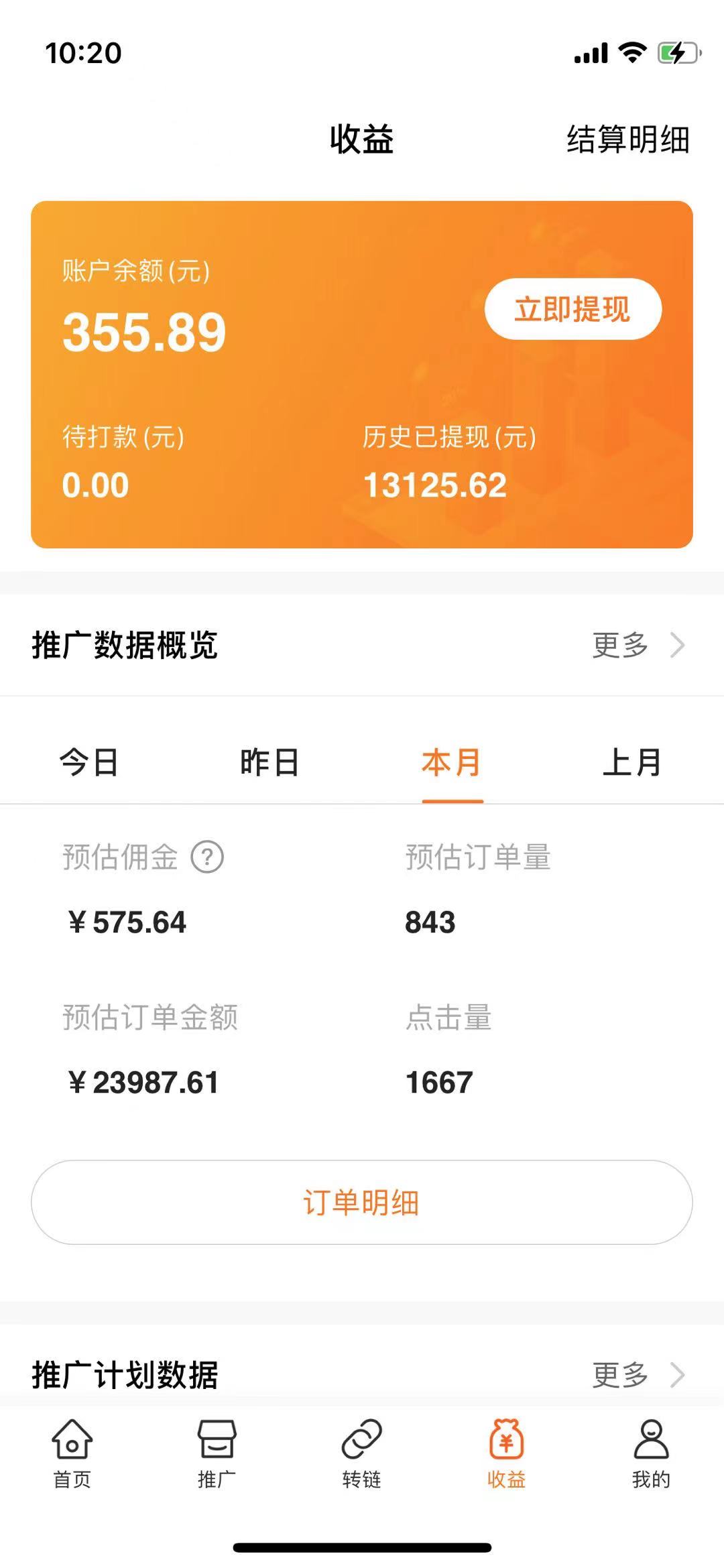Tap the 立即提现 withdraw button
Viewport: 724px width, 1568px height.
pyautogui.click(x=572, y=309)
